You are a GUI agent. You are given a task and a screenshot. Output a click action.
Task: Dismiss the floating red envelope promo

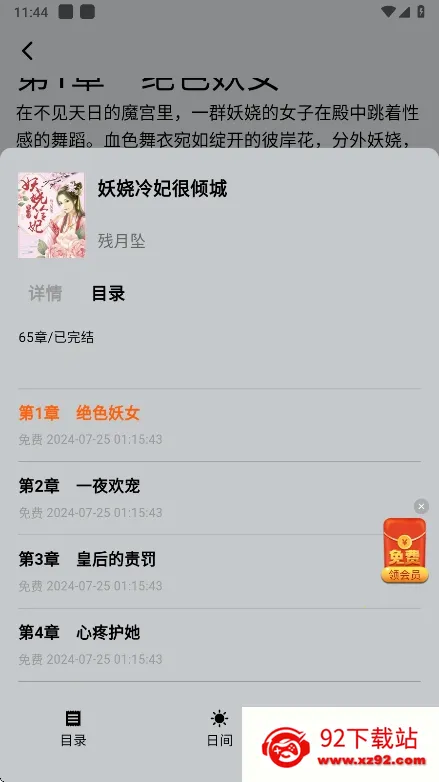tap(421, 507)
